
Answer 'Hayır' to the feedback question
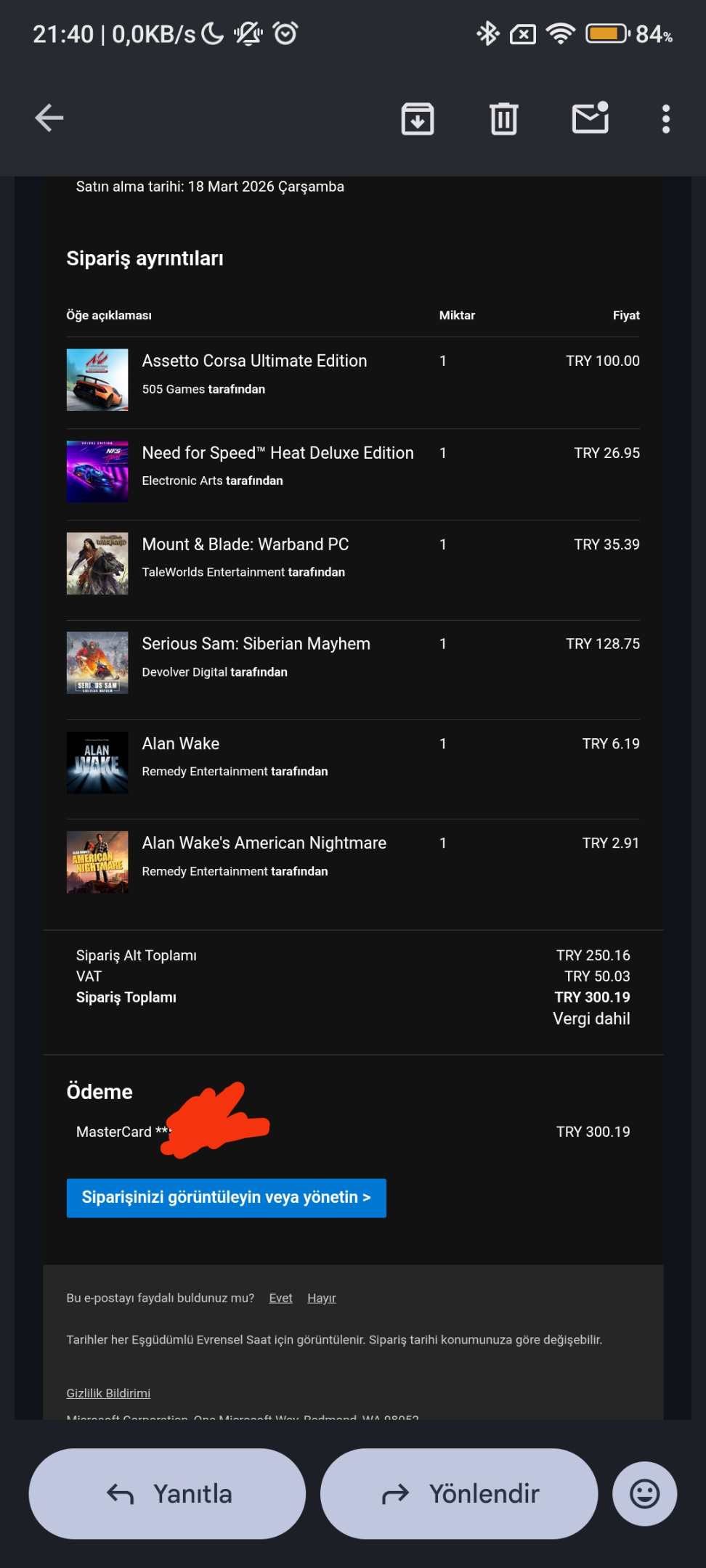tap(321, 1298)
